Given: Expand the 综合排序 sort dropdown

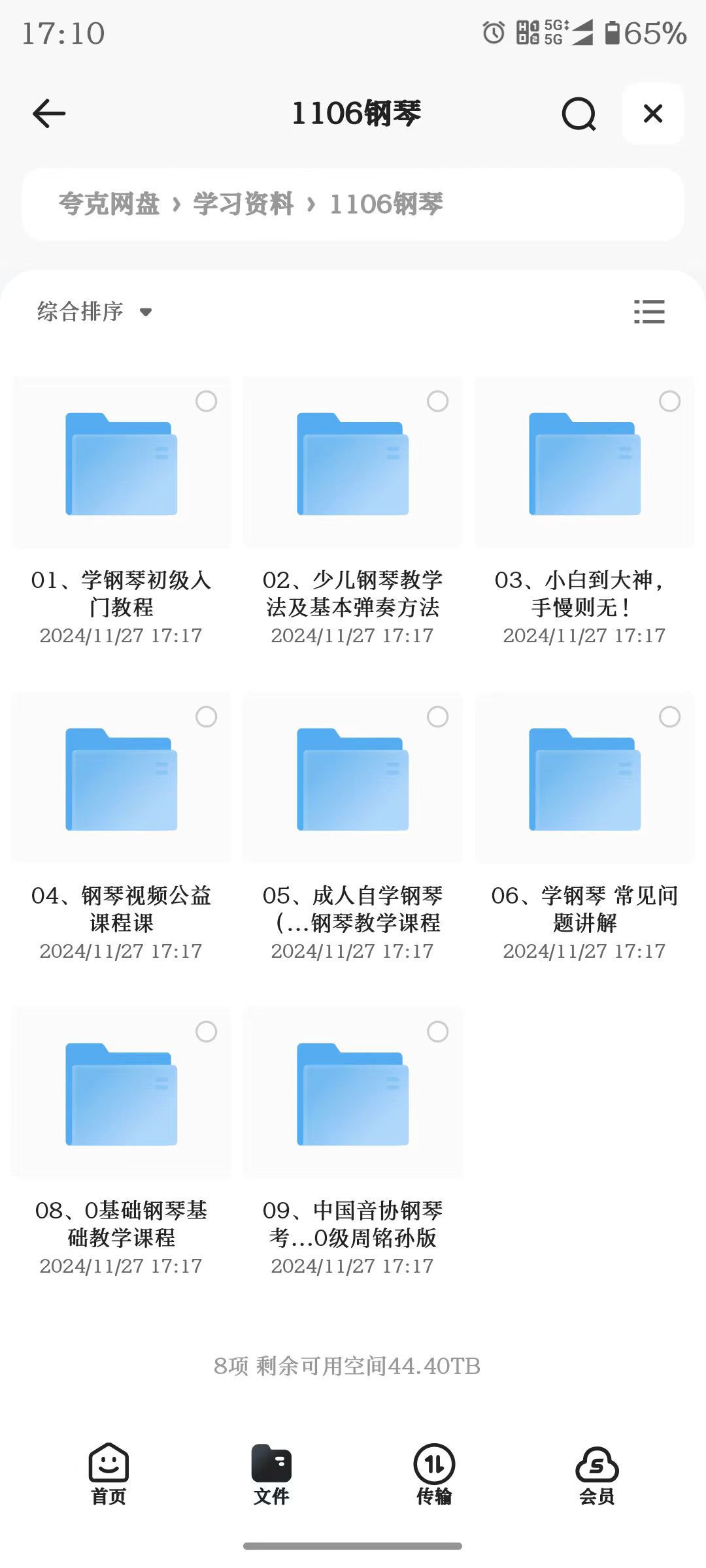Looking at the screenshot, I should 94,312.
